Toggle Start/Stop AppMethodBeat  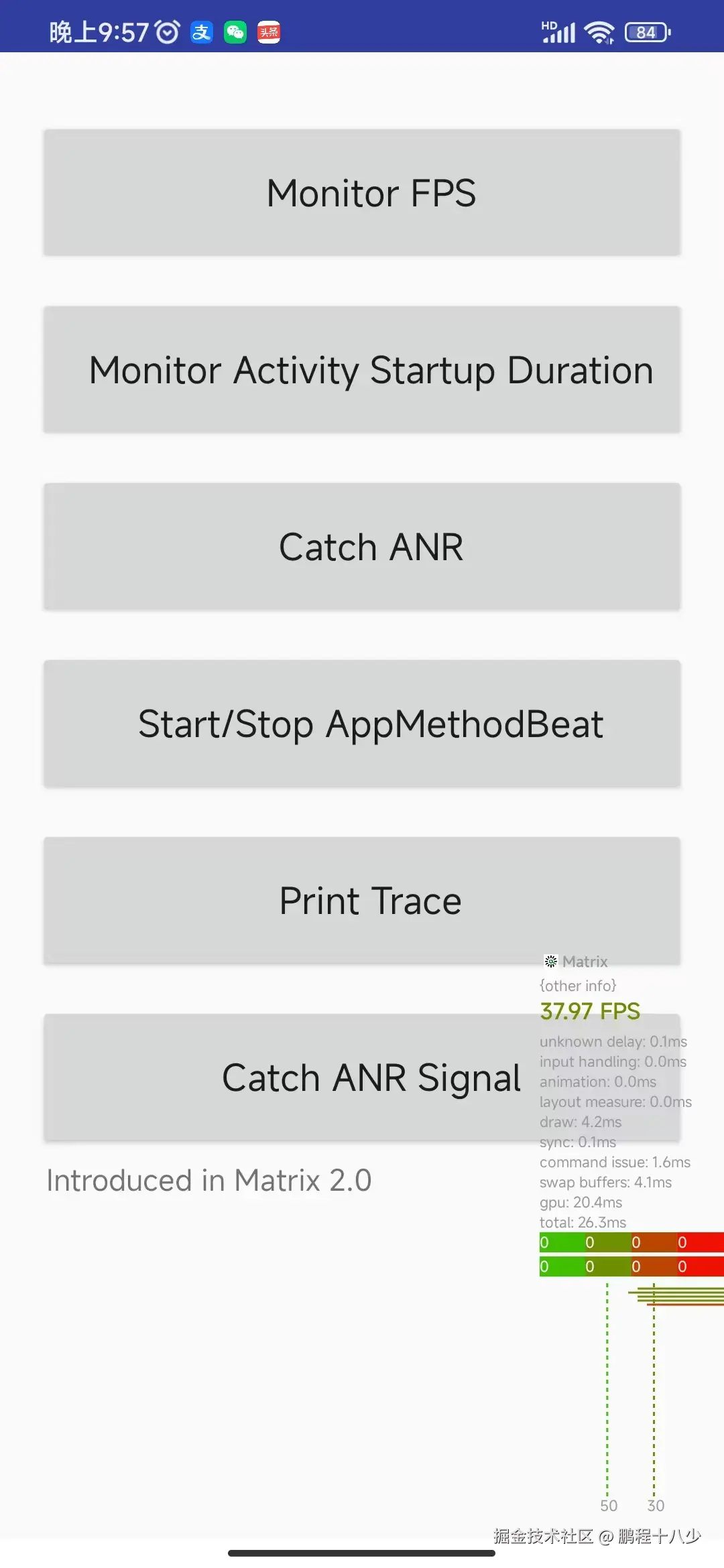(362, 723)
